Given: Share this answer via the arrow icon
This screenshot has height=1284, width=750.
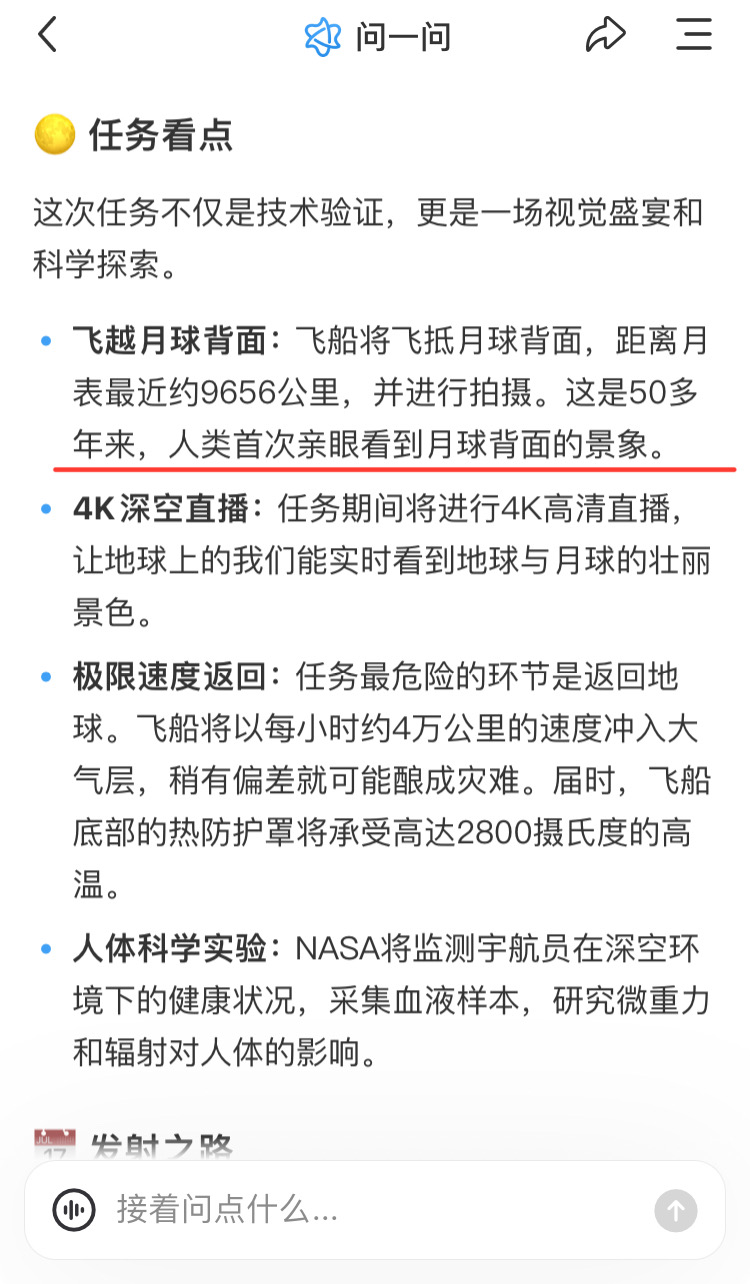Looking at the screenshot, I should (605, 36).
